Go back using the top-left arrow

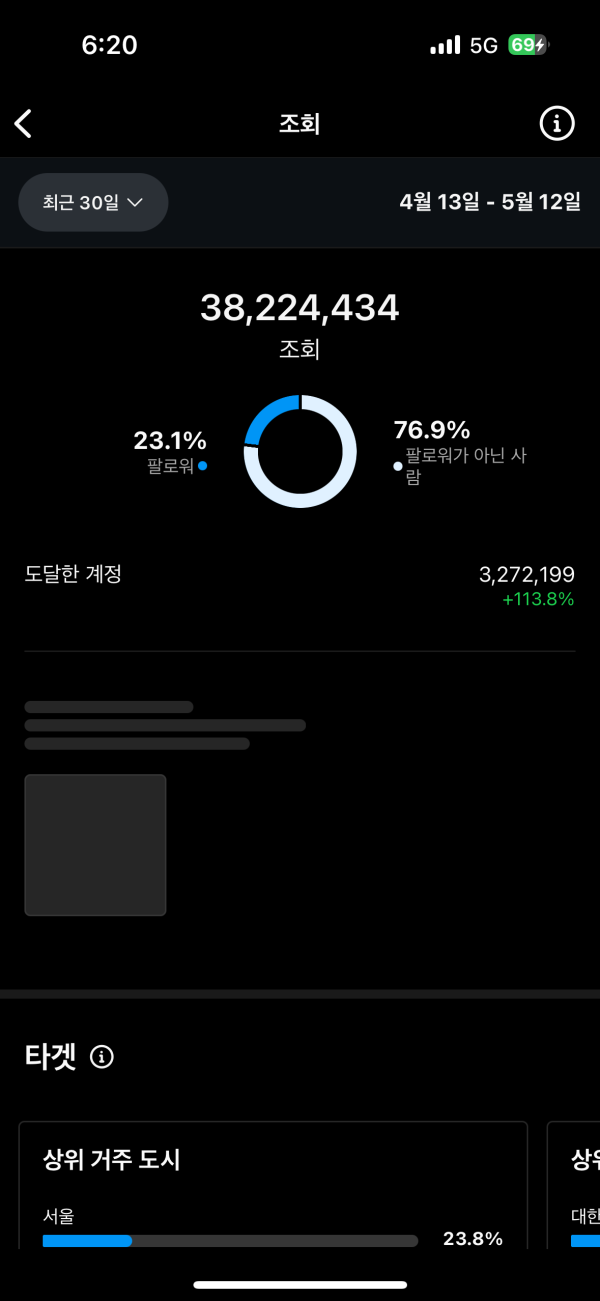[x=23, y=124]
